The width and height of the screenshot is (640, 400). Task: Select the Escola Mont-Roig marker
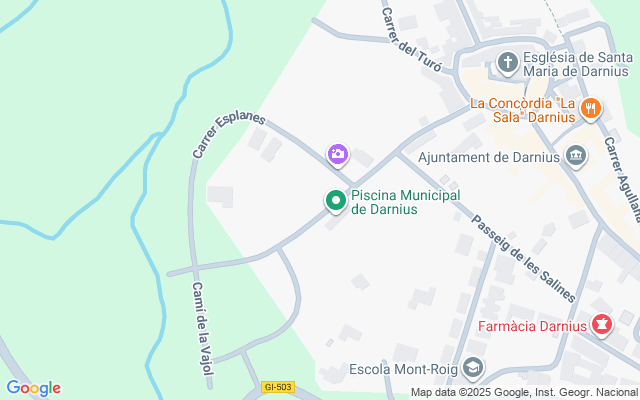click(473, 369)
